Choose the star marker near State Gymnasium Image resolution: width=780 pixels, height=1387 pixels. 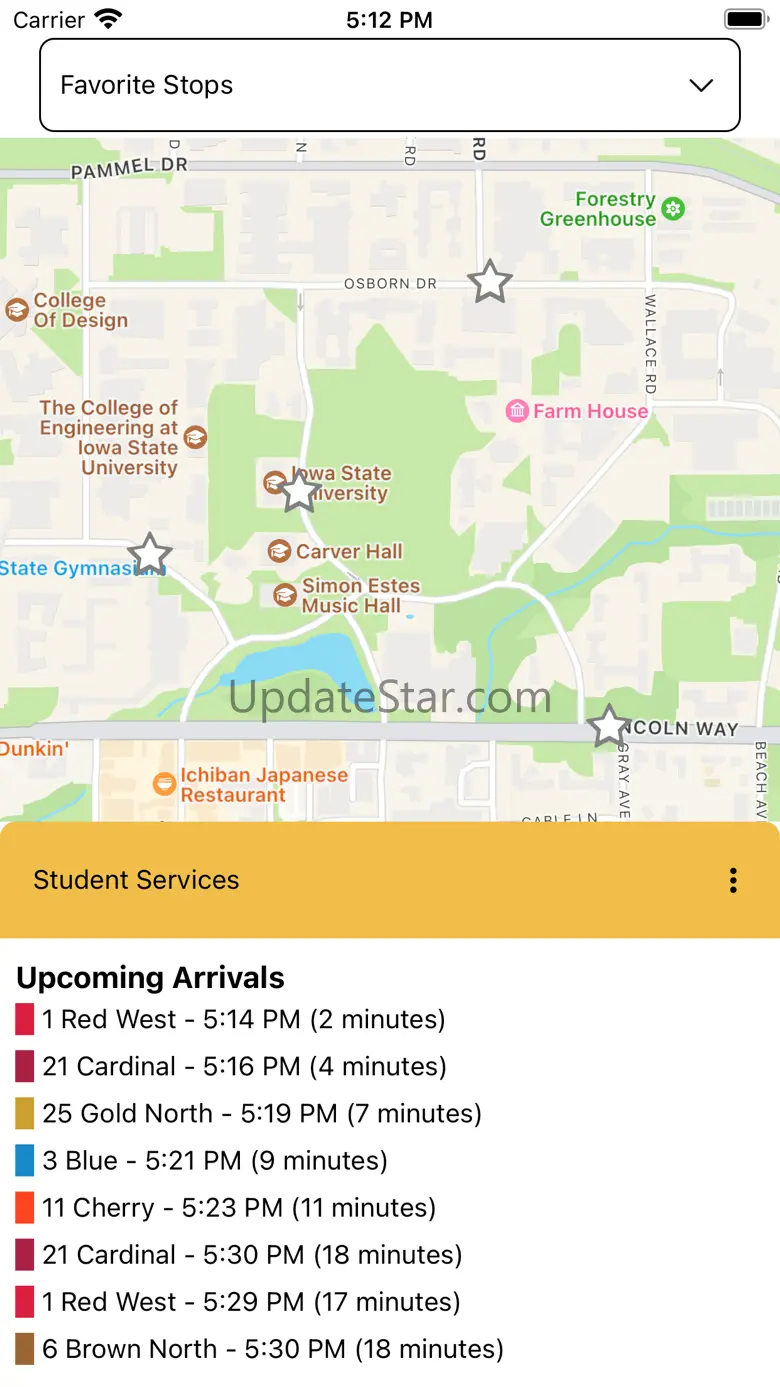click(x=150, y=553)
